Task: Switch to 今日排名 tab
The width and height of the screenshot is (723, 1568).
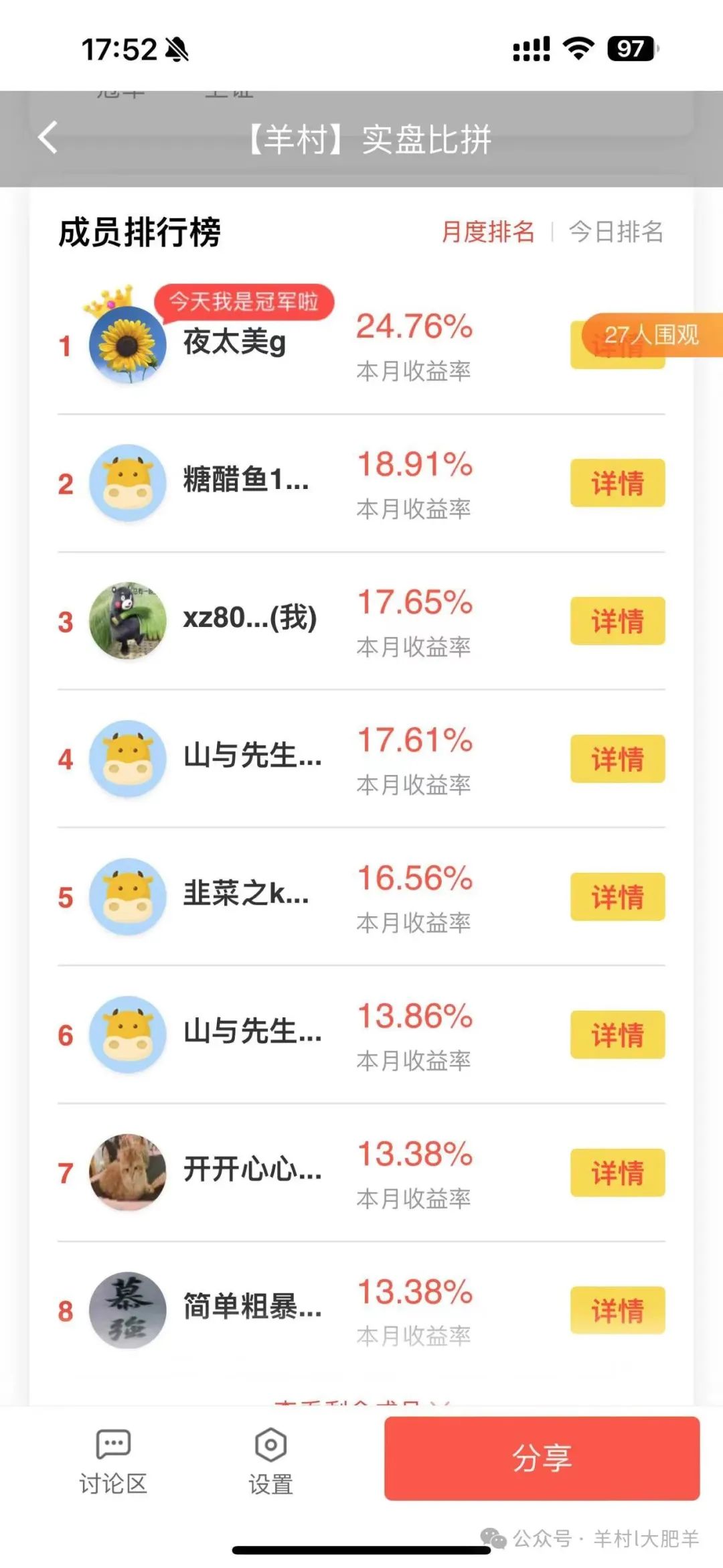Action: click(616, 232)
